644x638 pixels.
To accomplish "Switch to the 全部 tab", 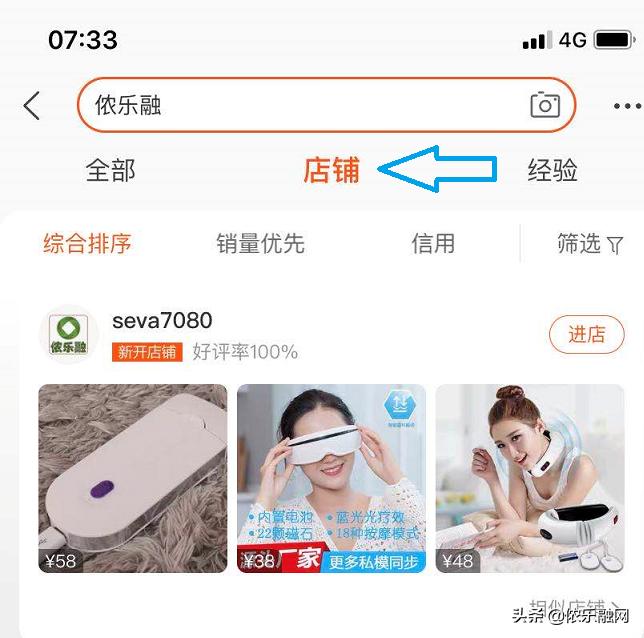I will (x=110, y=170).
